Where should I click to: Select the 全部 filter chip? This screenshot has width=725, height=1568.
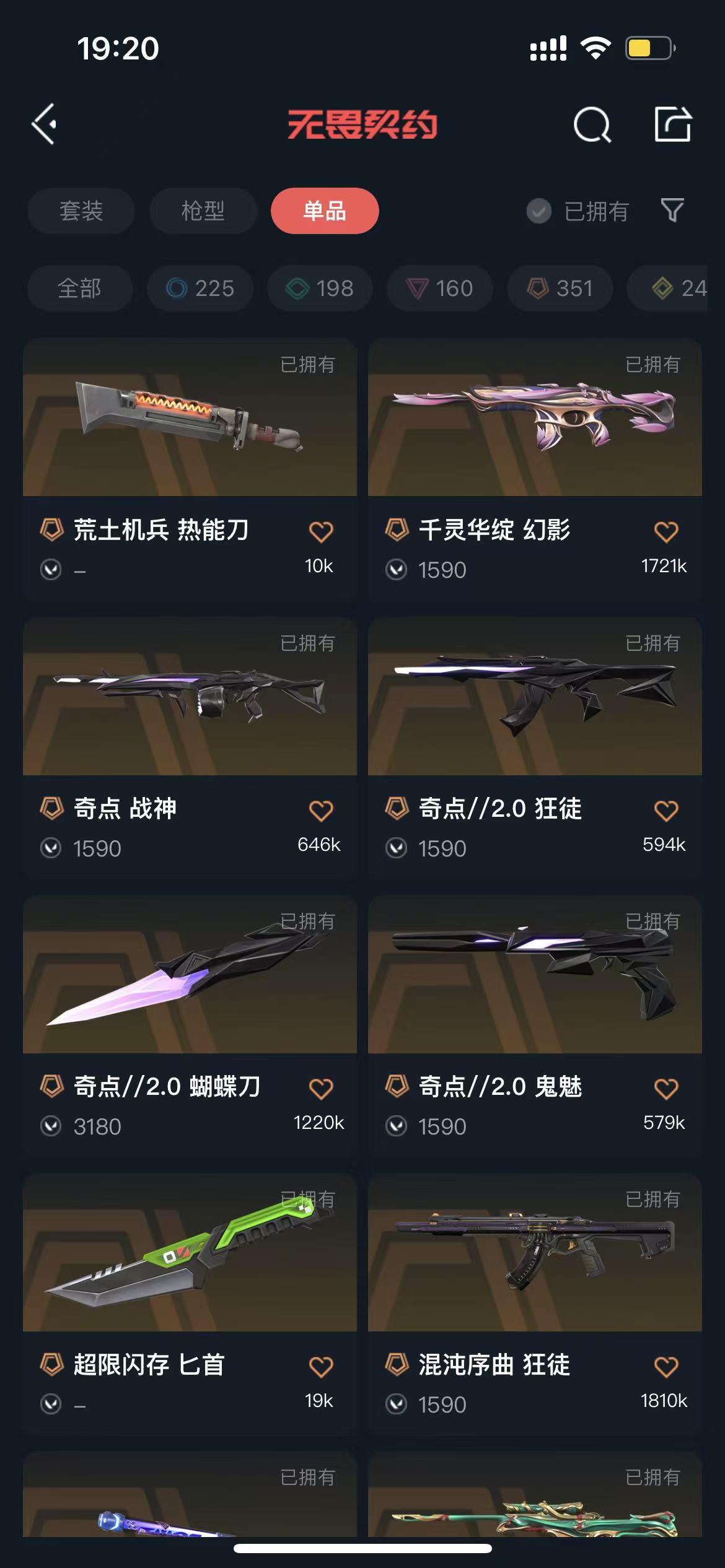tap(80, 289)
